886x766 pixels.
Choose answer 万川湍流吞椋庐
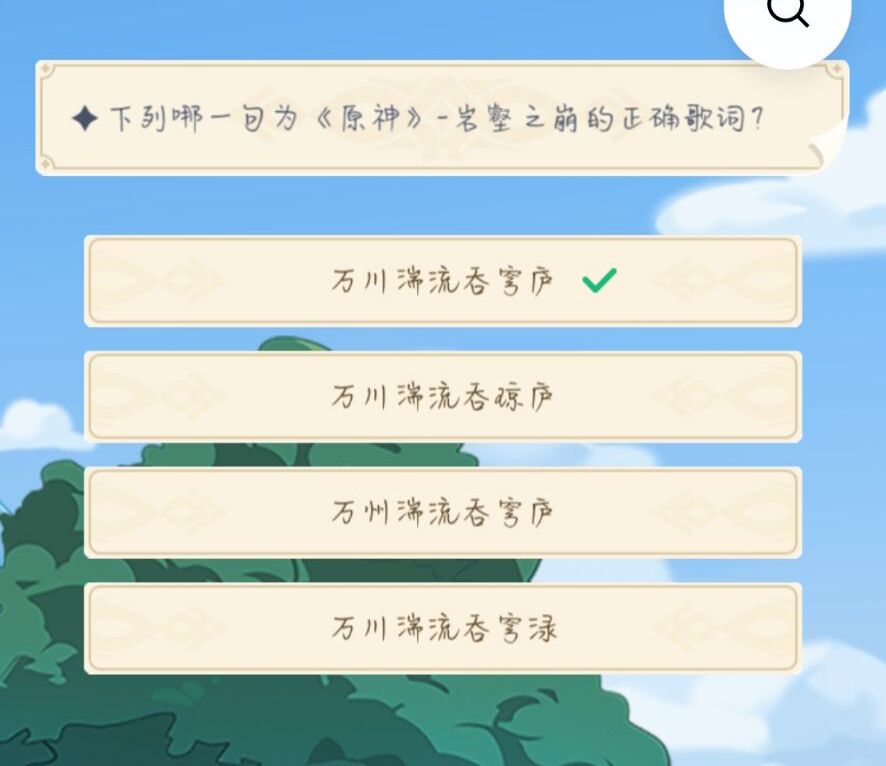443,397
